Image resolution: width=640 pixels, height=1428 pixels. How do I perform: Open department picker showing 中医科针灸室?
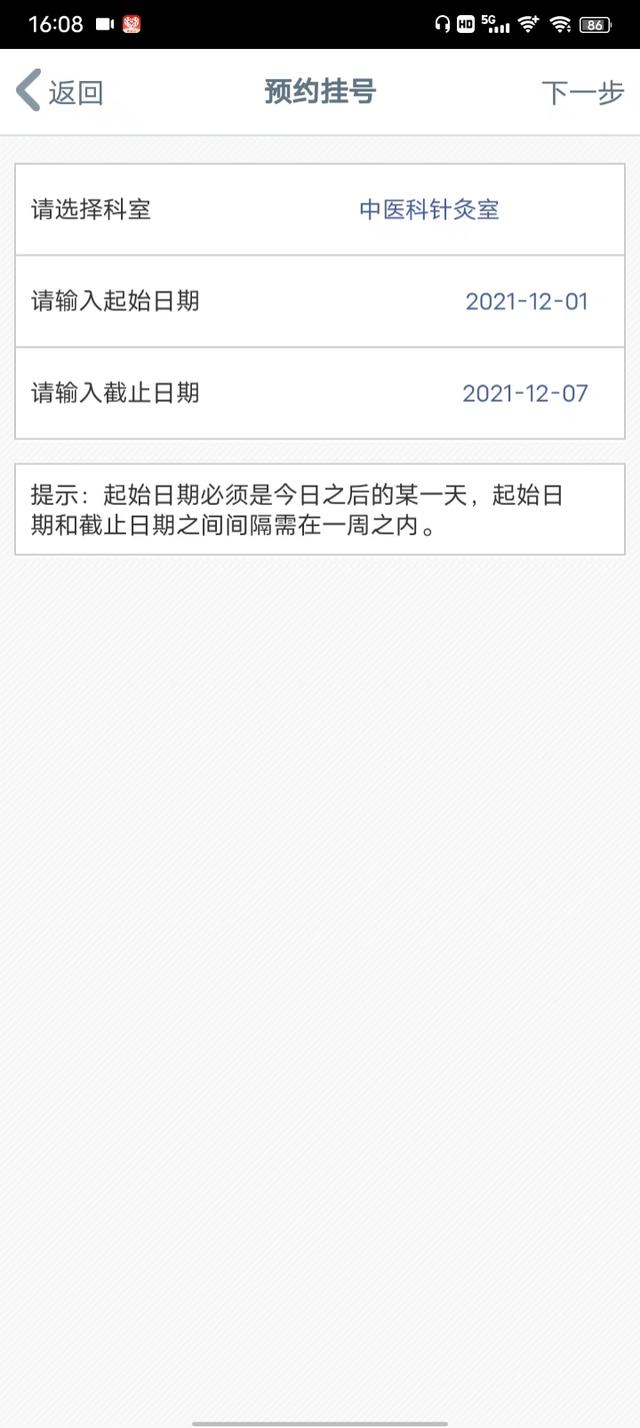click(320, 210)
